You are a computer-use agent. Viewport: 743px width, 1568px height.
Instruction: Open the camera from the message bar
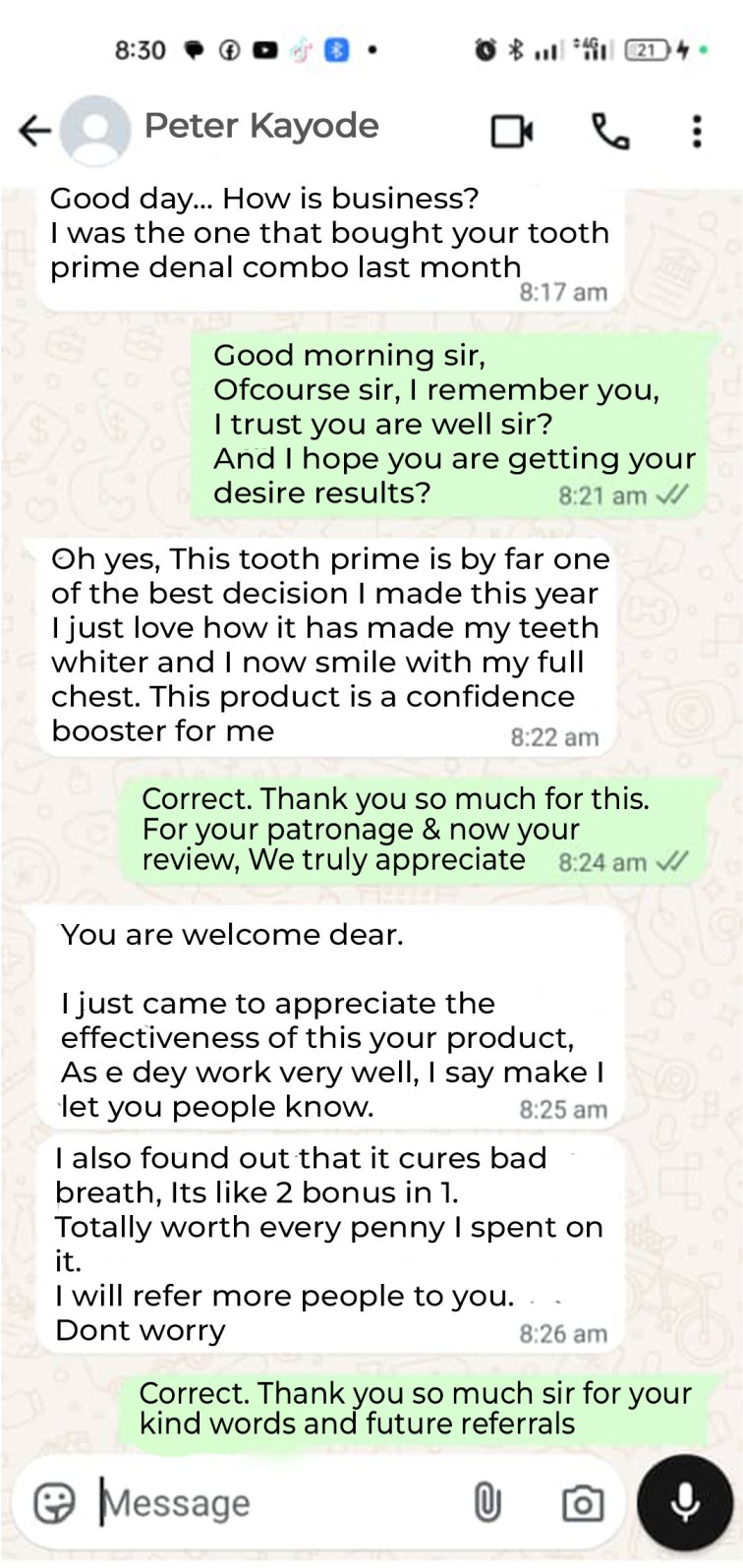pos(582,1503)
